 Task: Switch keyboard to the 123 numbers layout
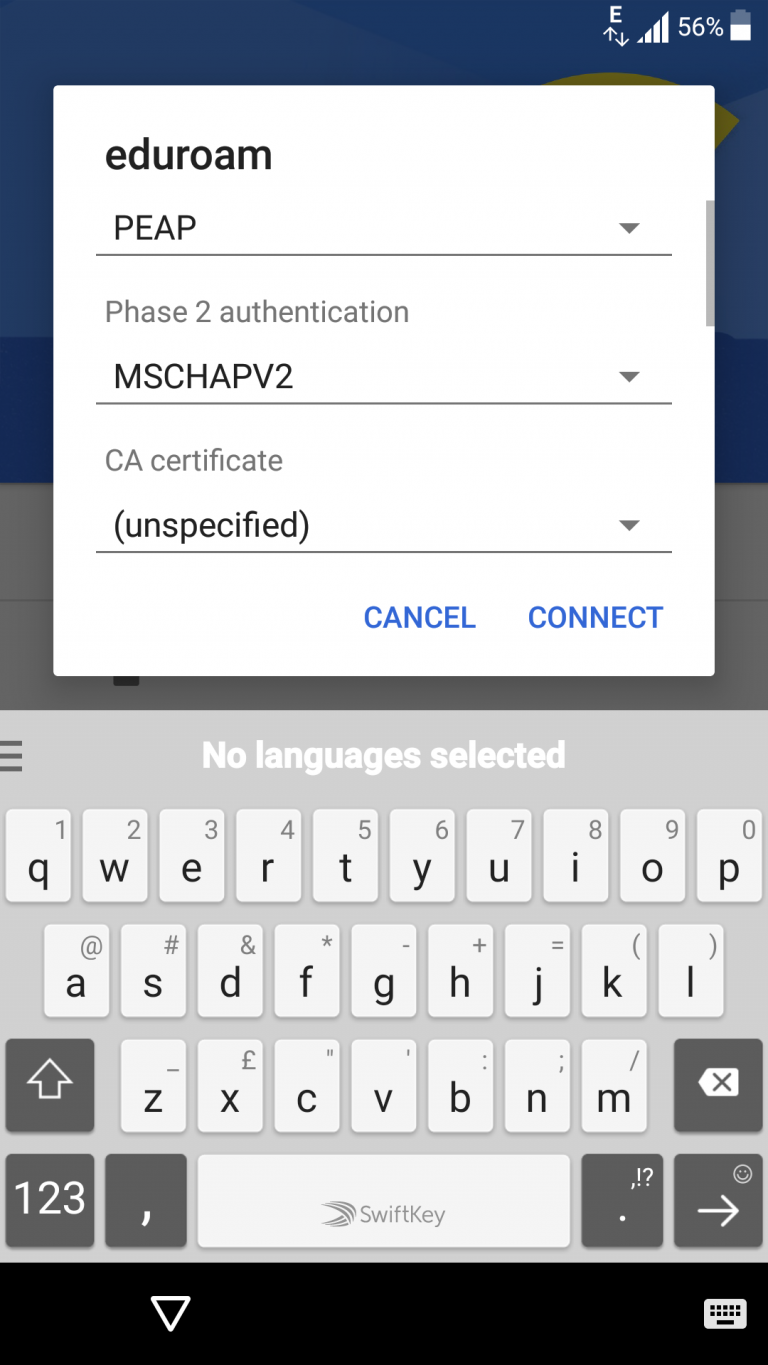50,1199
